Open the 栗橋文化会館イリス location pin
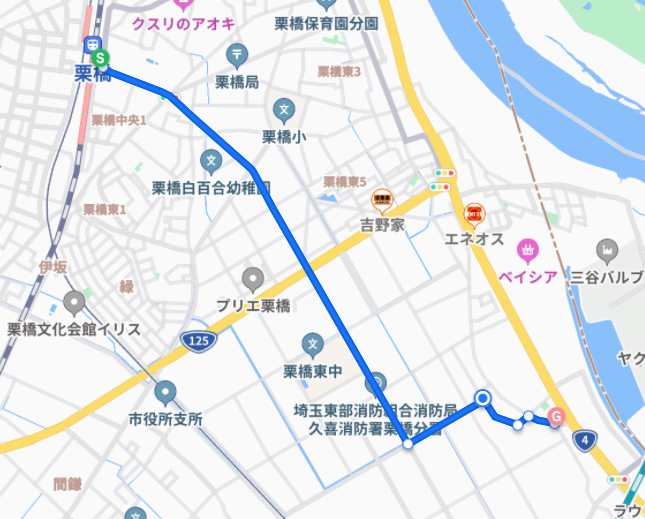 (74, 301)
